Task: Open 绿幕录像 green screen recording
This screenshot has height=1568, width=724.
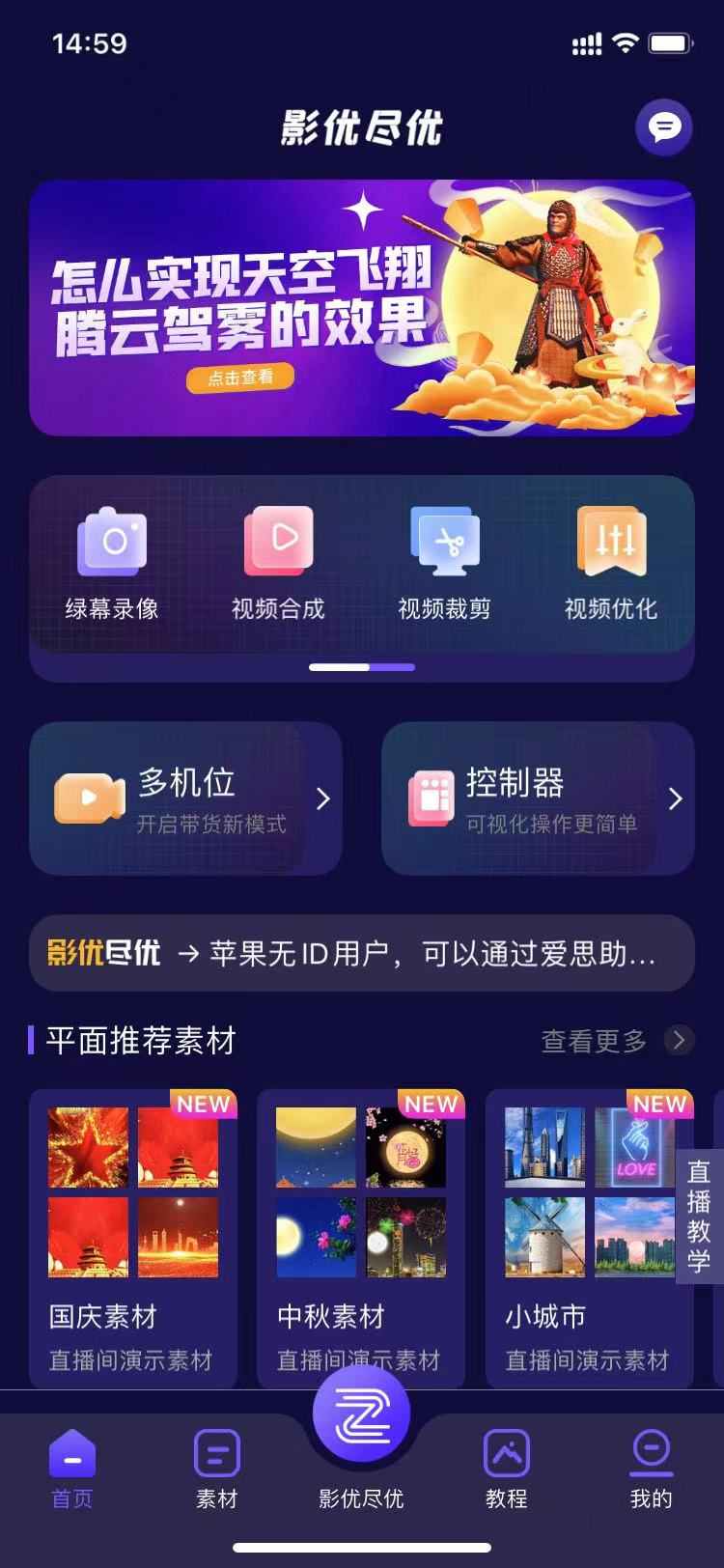Action: point(112,564)
